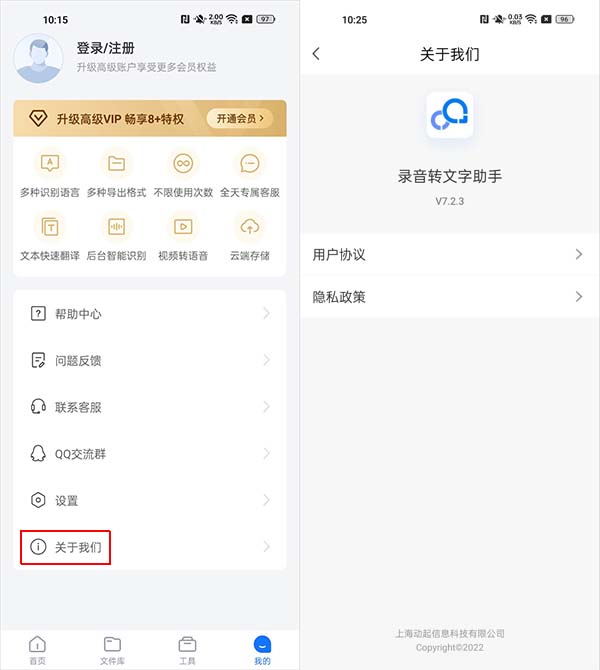Tap the 开通会员 button
This screenshot has height=670, width=600.
click(x=240, y=119)
